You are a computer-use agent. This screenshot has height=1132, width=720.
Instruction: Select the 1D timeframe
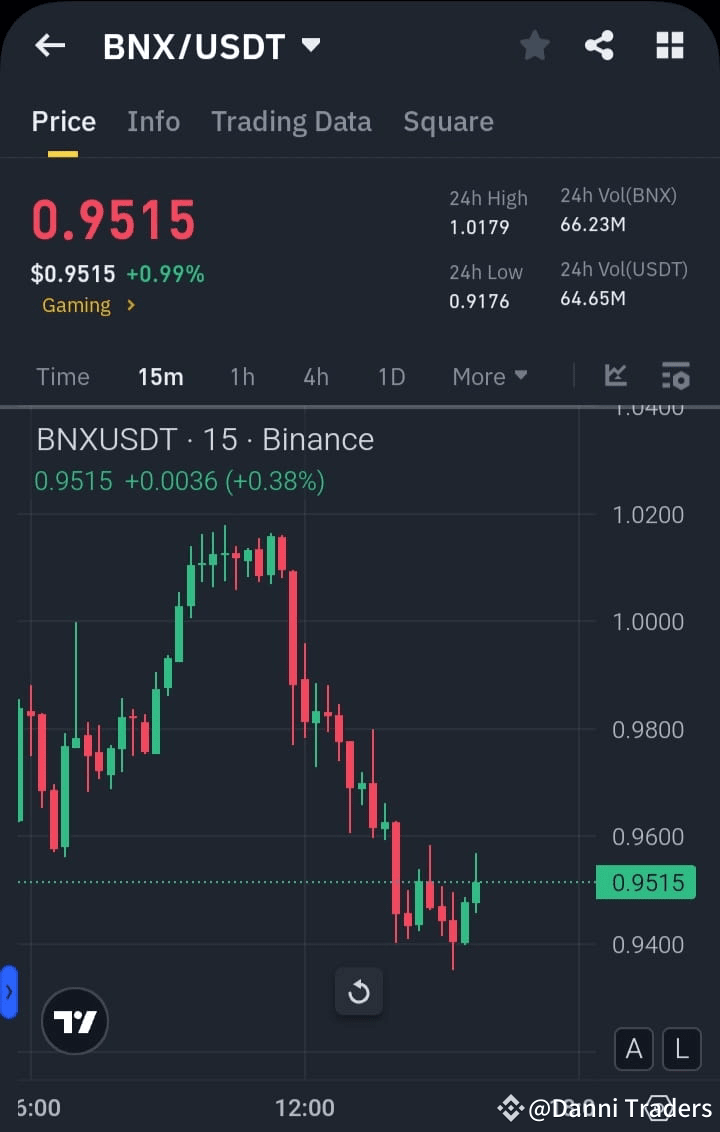tap(391, 376)
